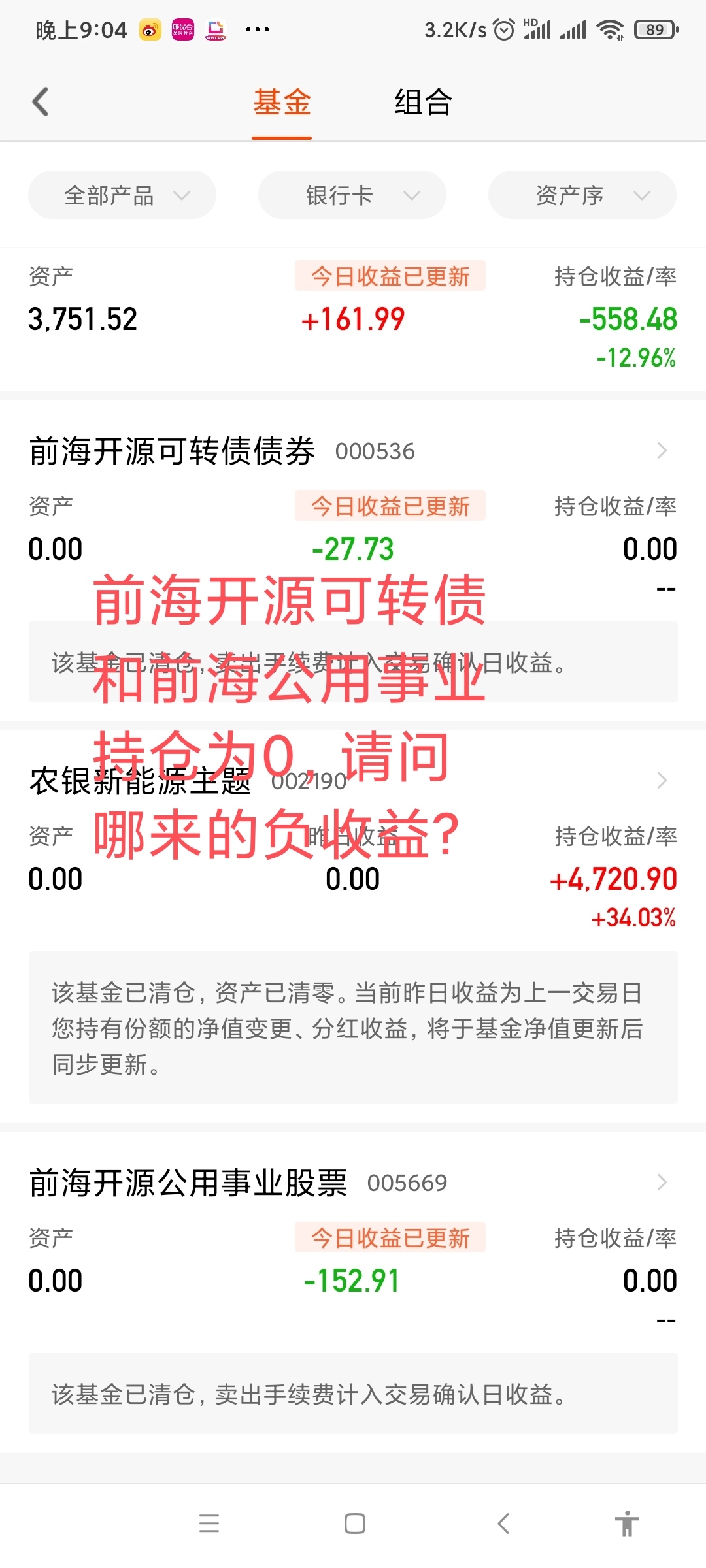Tap the accessibility figure icon in navigation bar

click(x=627, y=1524)
